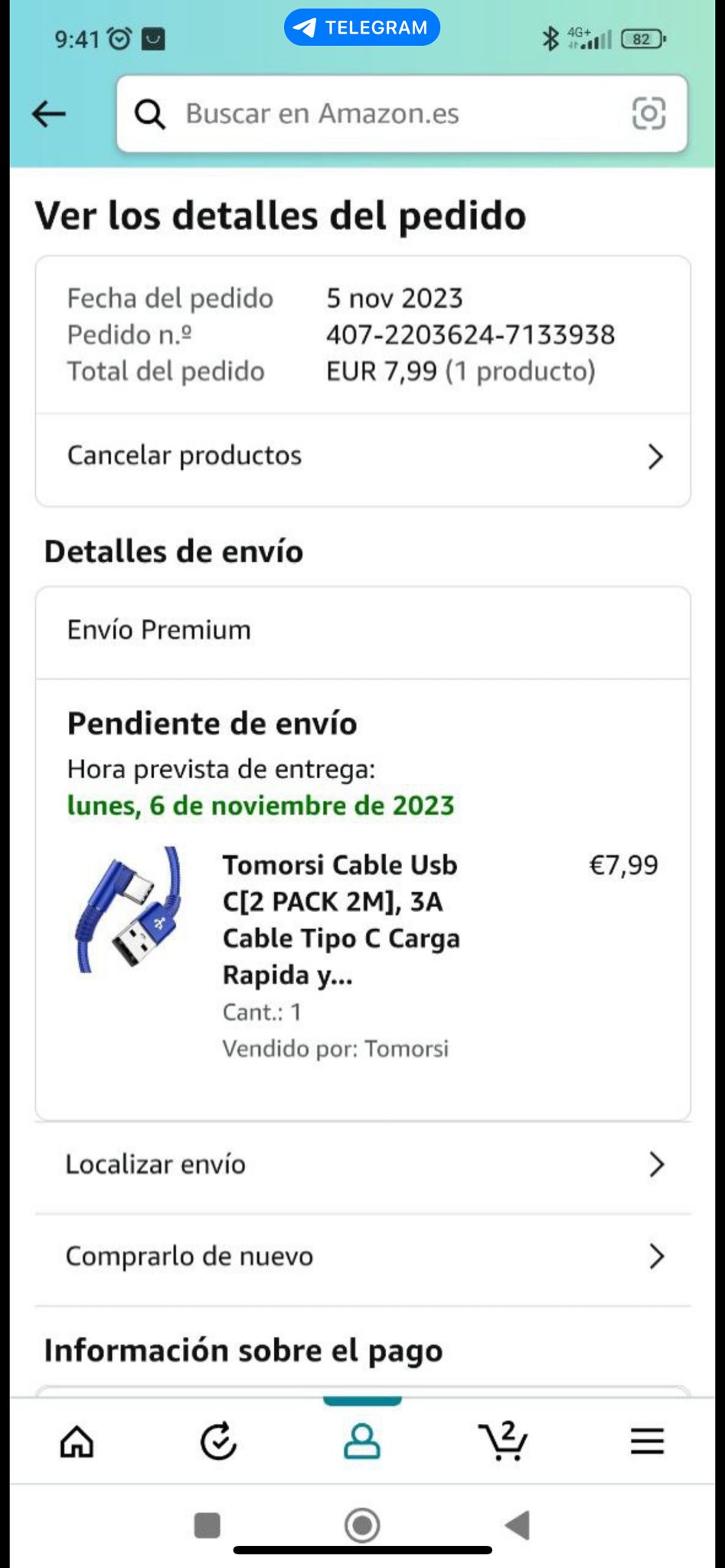Return to Telegram via the top pill
Screen dimensions: 725x1568
point(362,28)
